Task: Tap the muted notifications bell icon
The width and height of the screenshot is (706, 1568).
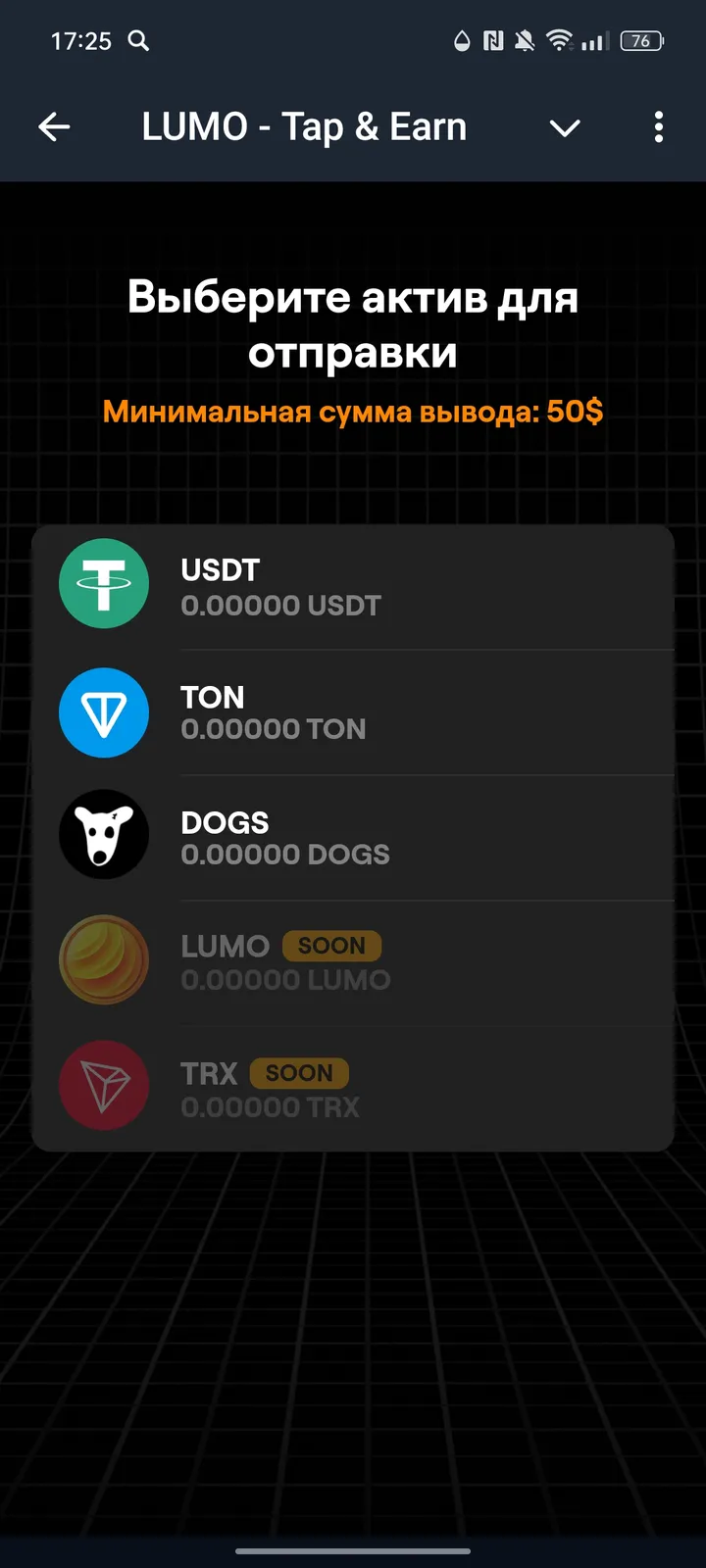Action: coord(525,41)
